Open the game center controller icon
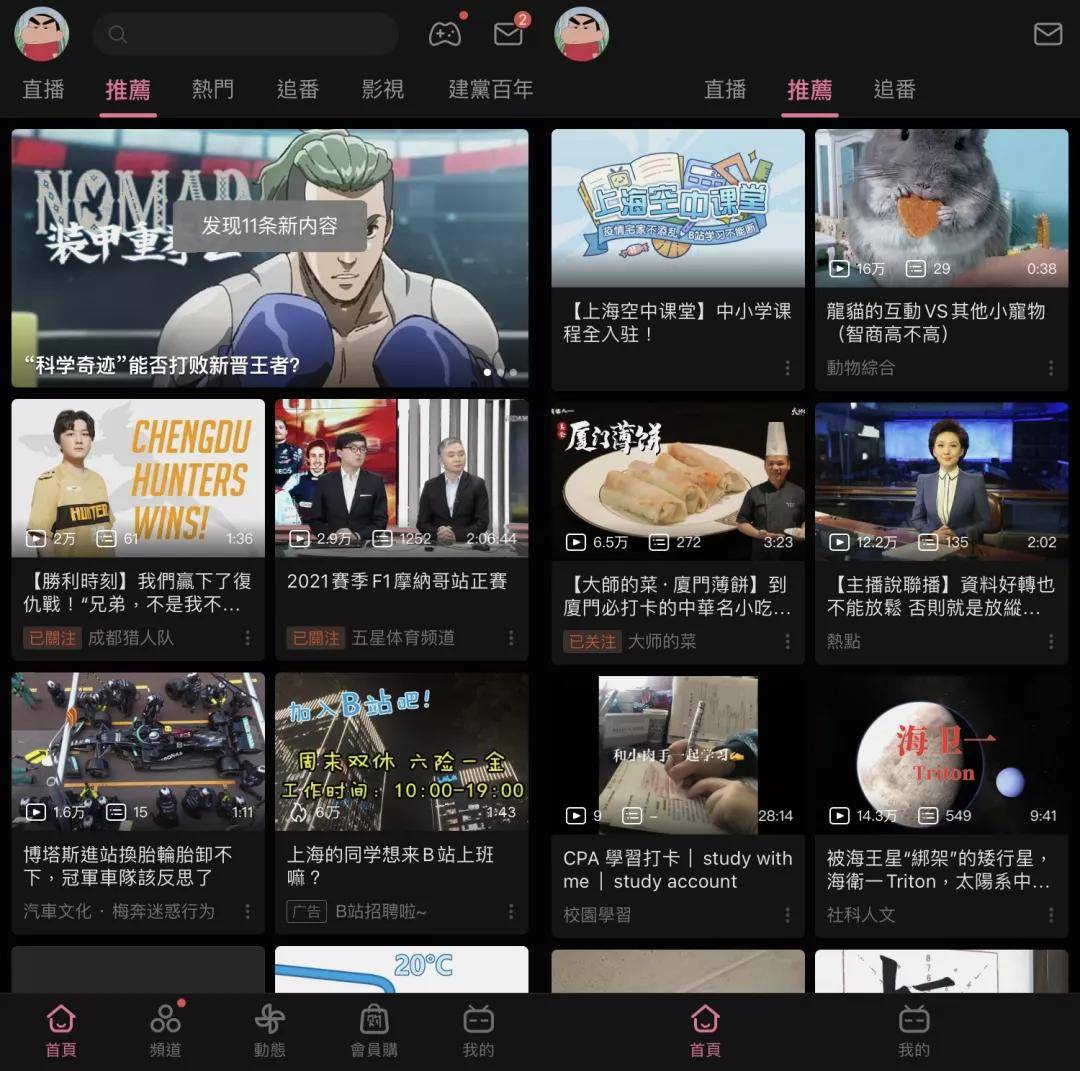The height and width of the screenshot is (1071, 1080). [x=444, y=34]
